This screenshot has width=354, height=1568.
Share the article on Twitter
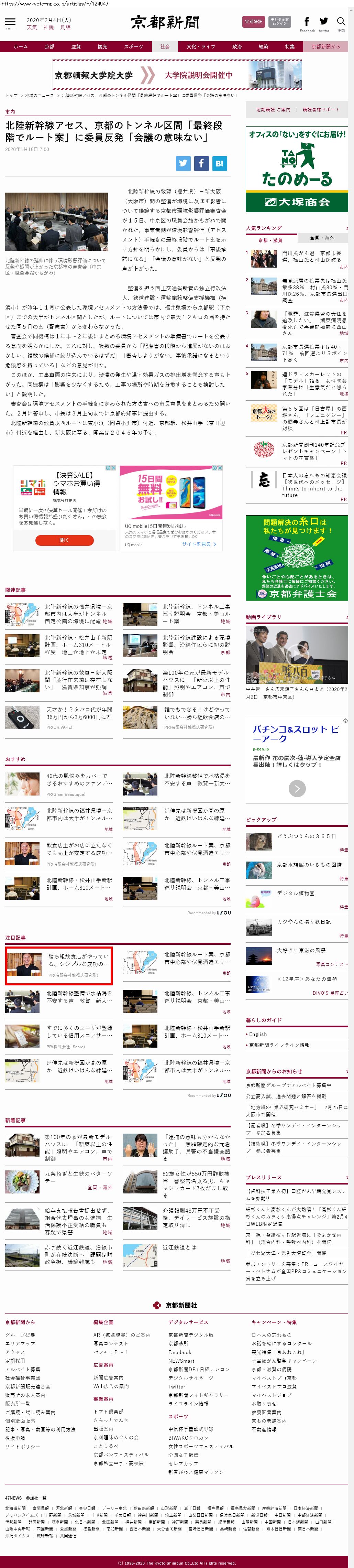183,163
